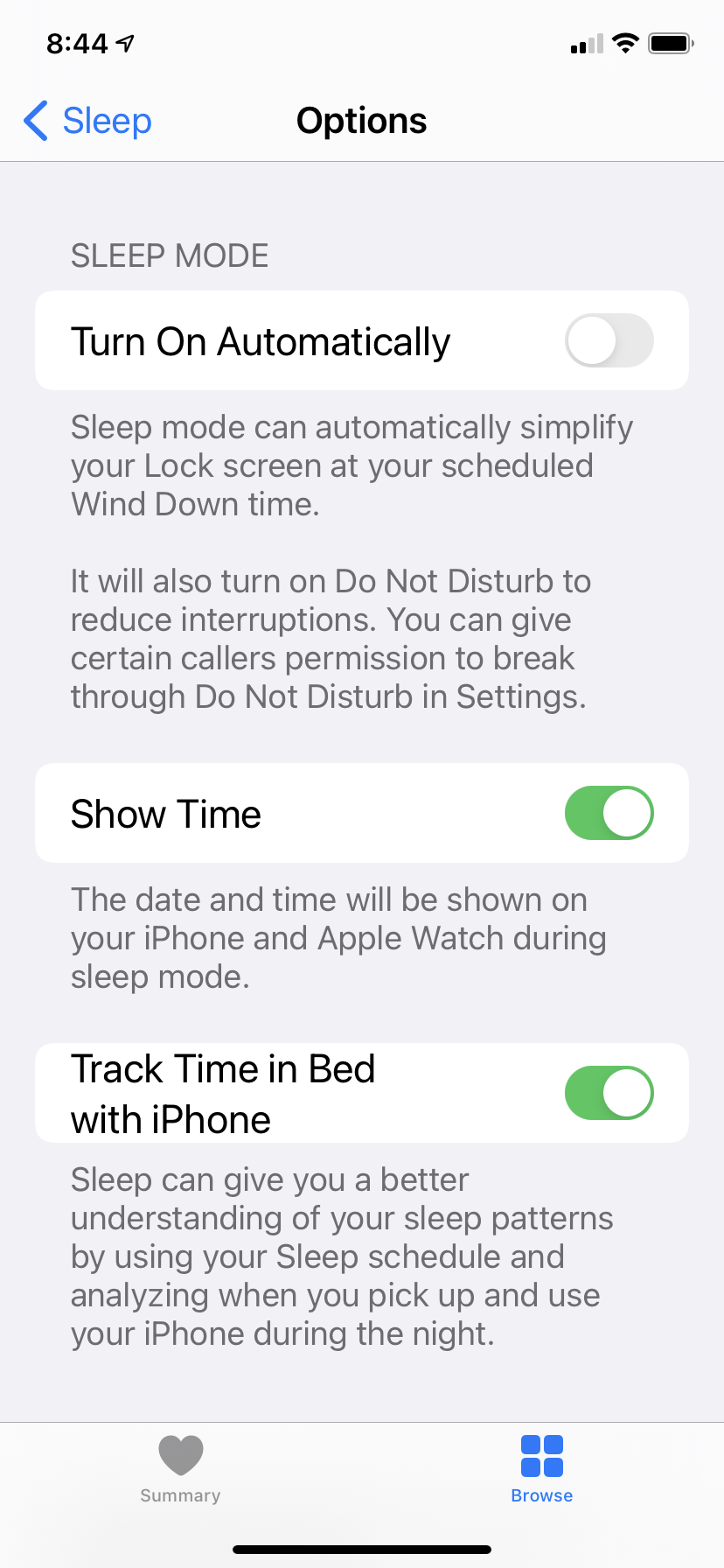Disable Track Time in Bed with iPhone

[x=609, y=1093]
